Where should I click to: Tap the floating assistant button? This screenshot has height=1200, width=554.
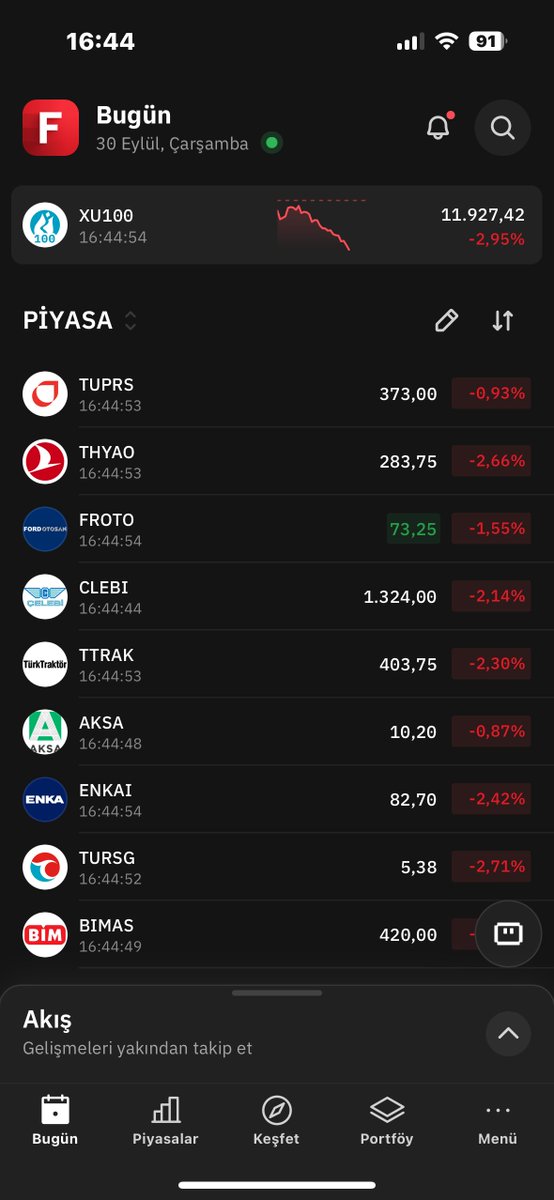pos(508,933)
